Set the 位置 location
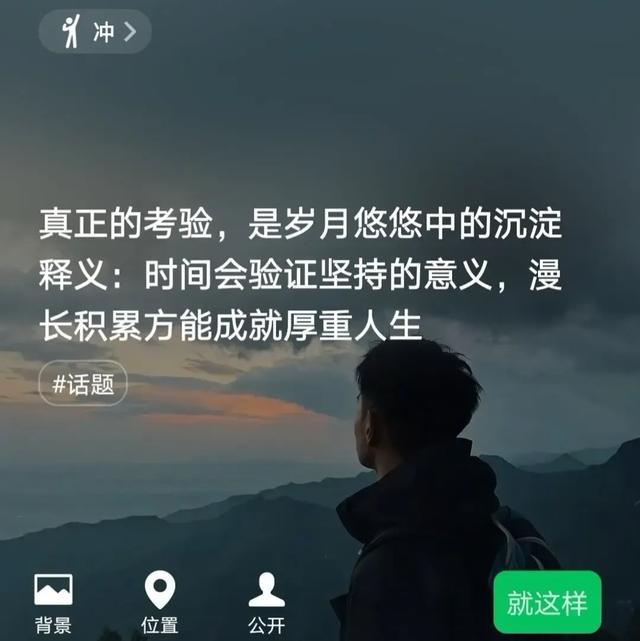 pyautogui.click(x=159, y=601)
